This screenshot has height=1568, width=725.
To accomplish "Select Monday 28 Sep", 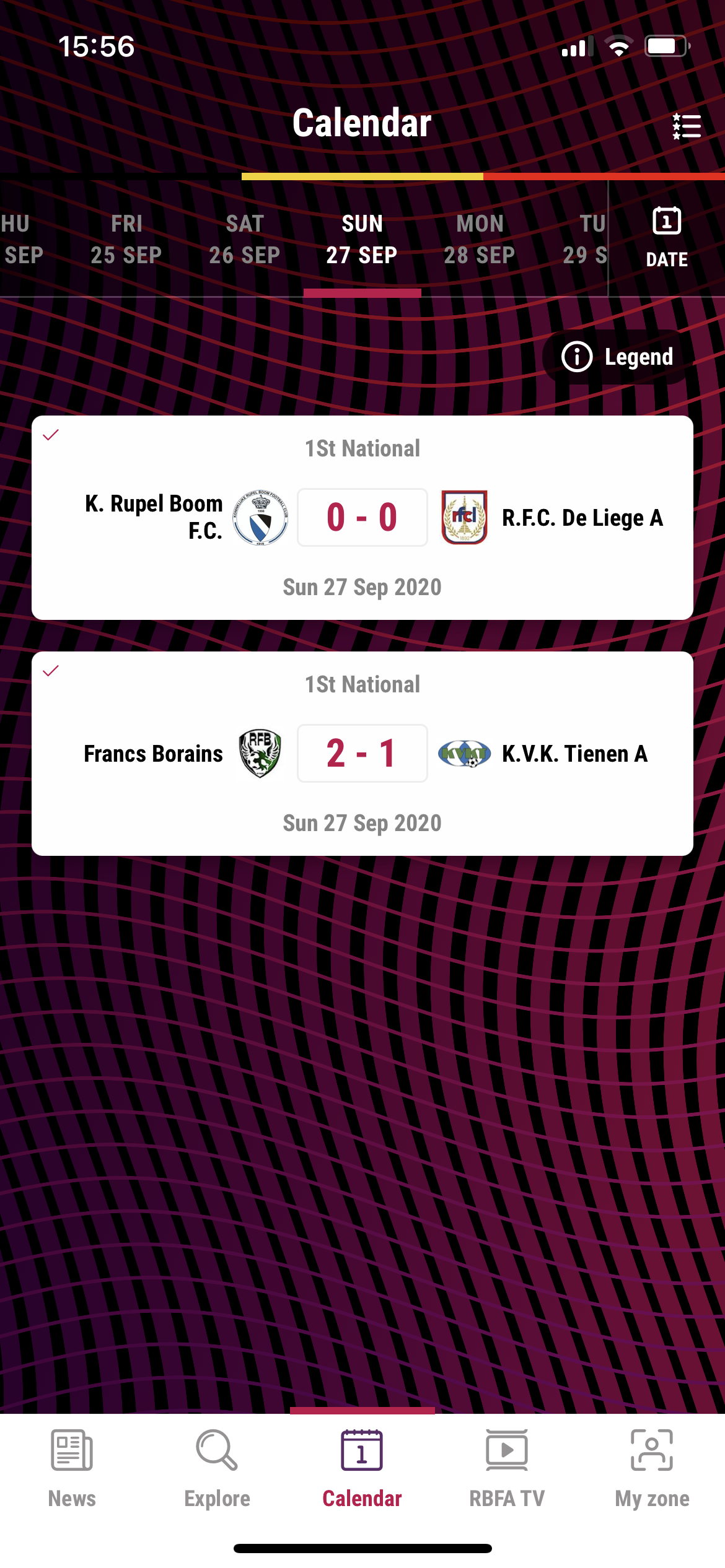I will point(480,240).
